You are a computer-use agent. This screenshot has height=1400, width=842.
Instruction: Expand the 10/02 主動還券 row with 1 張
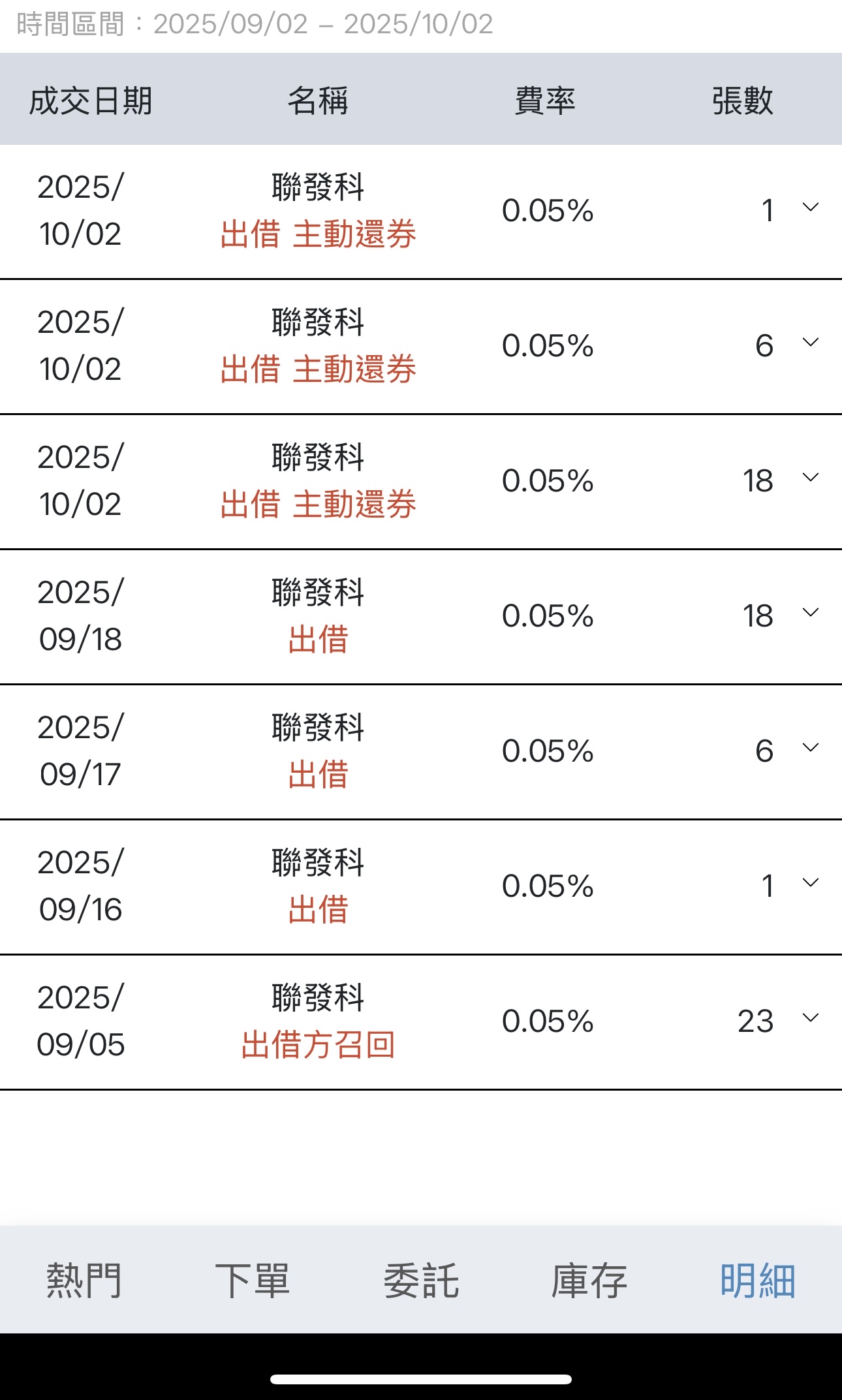click(811, 208)
